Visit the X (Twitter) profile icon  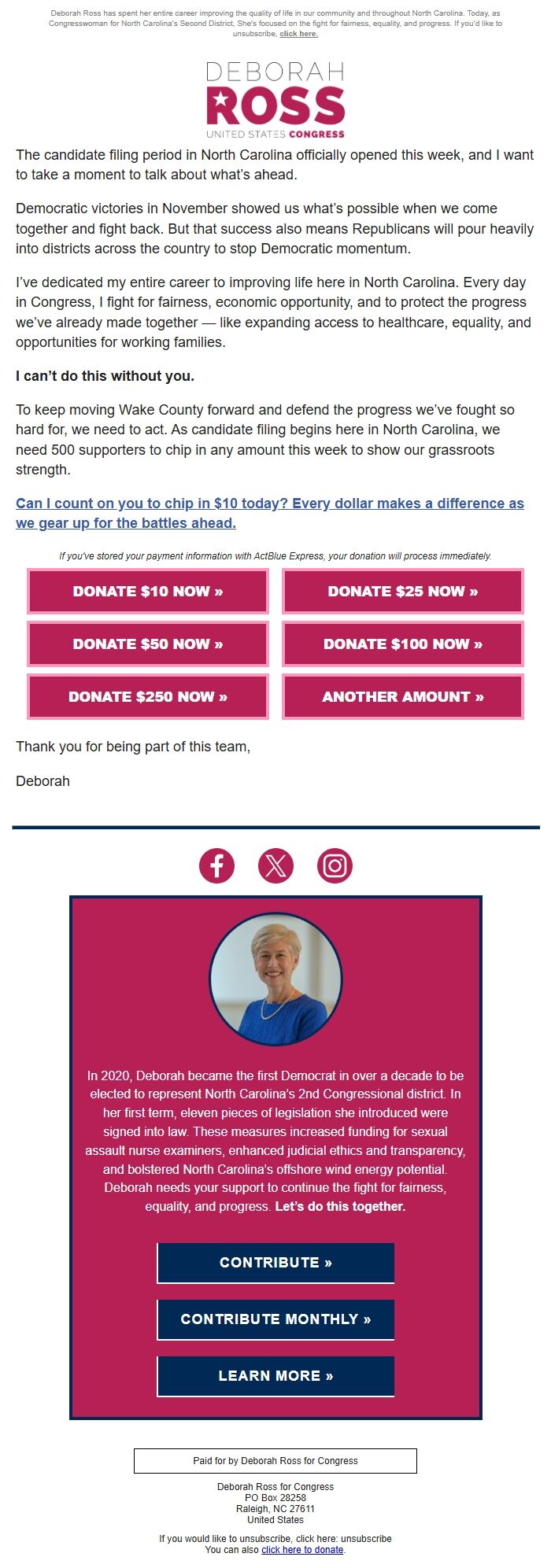pyautogui.click(x=275, y=865)
